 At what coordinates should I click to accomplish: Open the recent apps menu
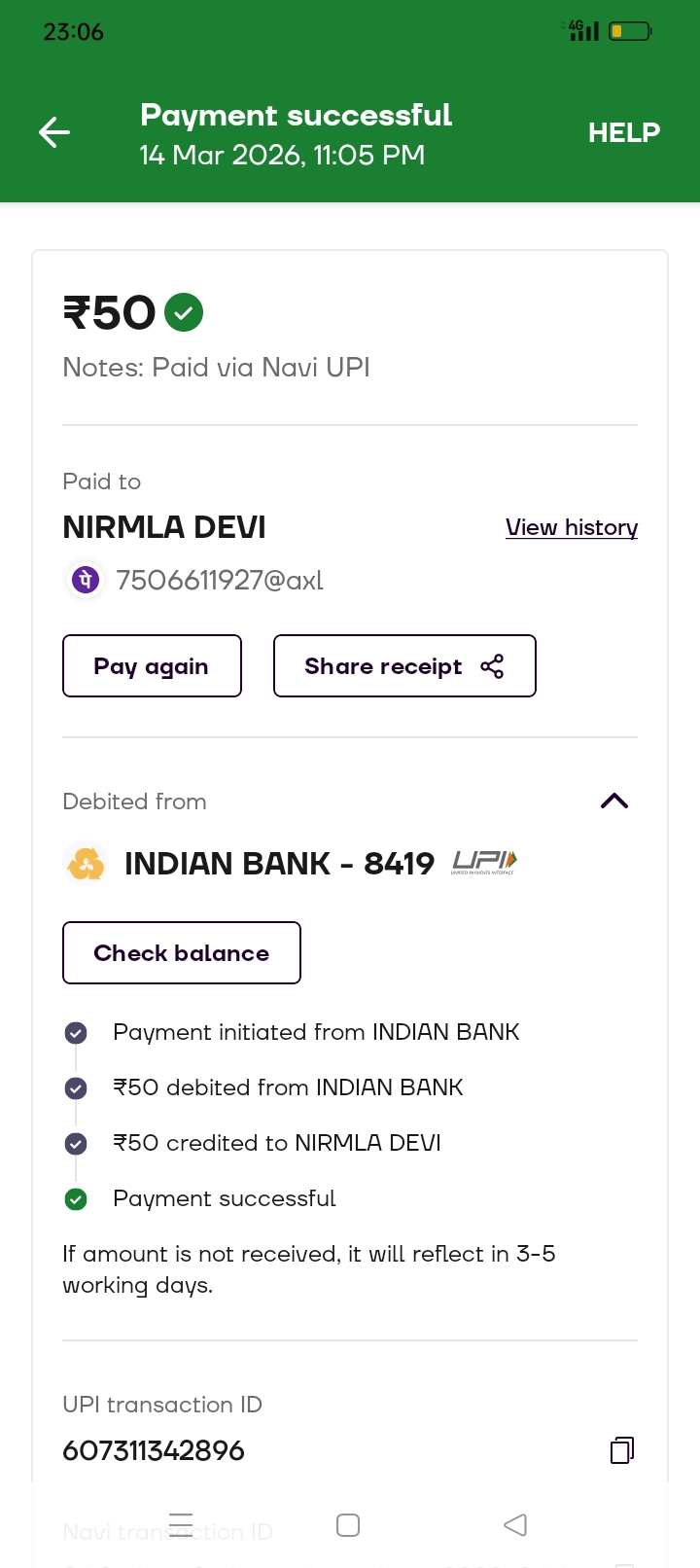[x=181, y=1524]
